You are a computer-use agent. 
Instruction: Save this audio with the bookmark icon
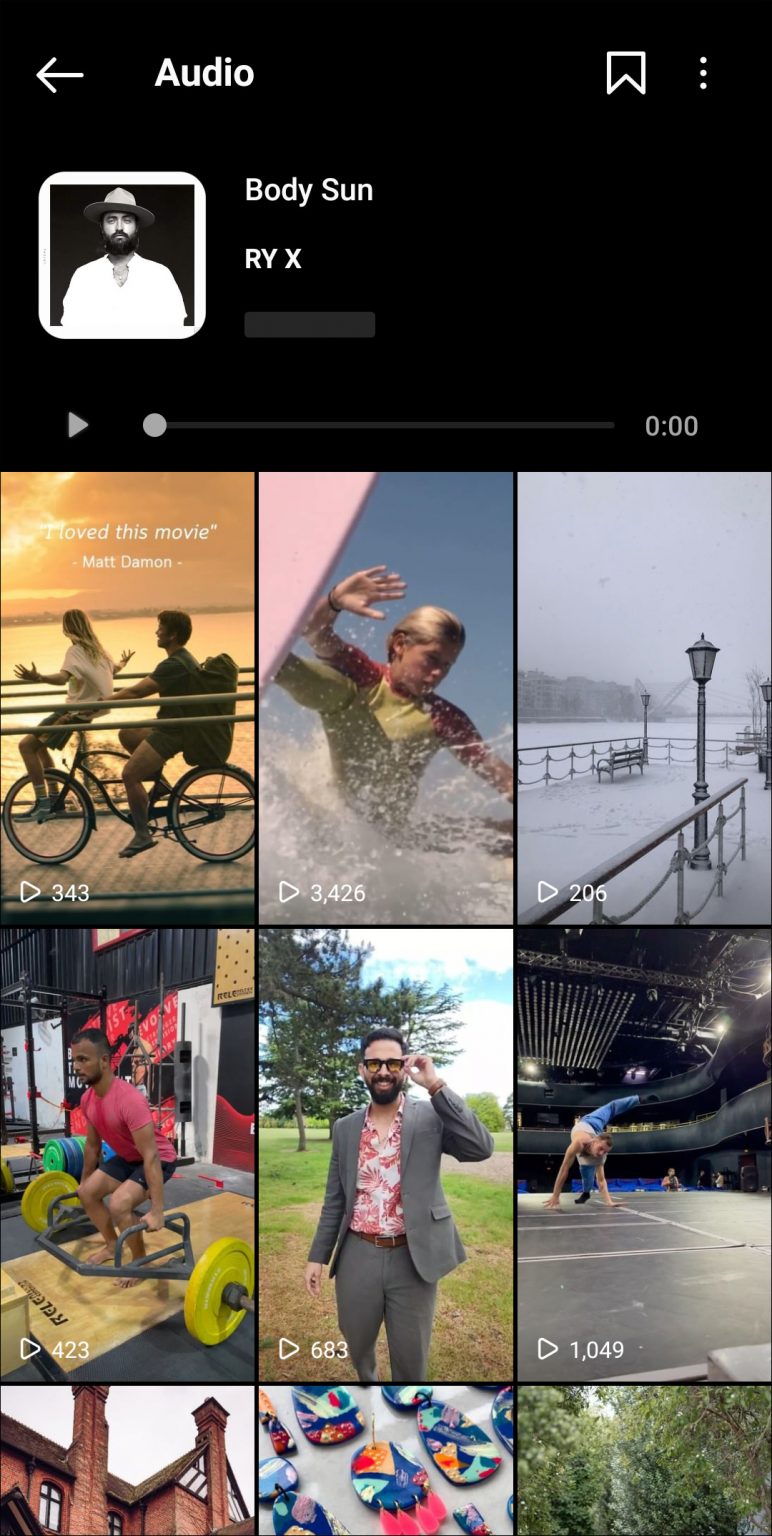pos(626,73)
